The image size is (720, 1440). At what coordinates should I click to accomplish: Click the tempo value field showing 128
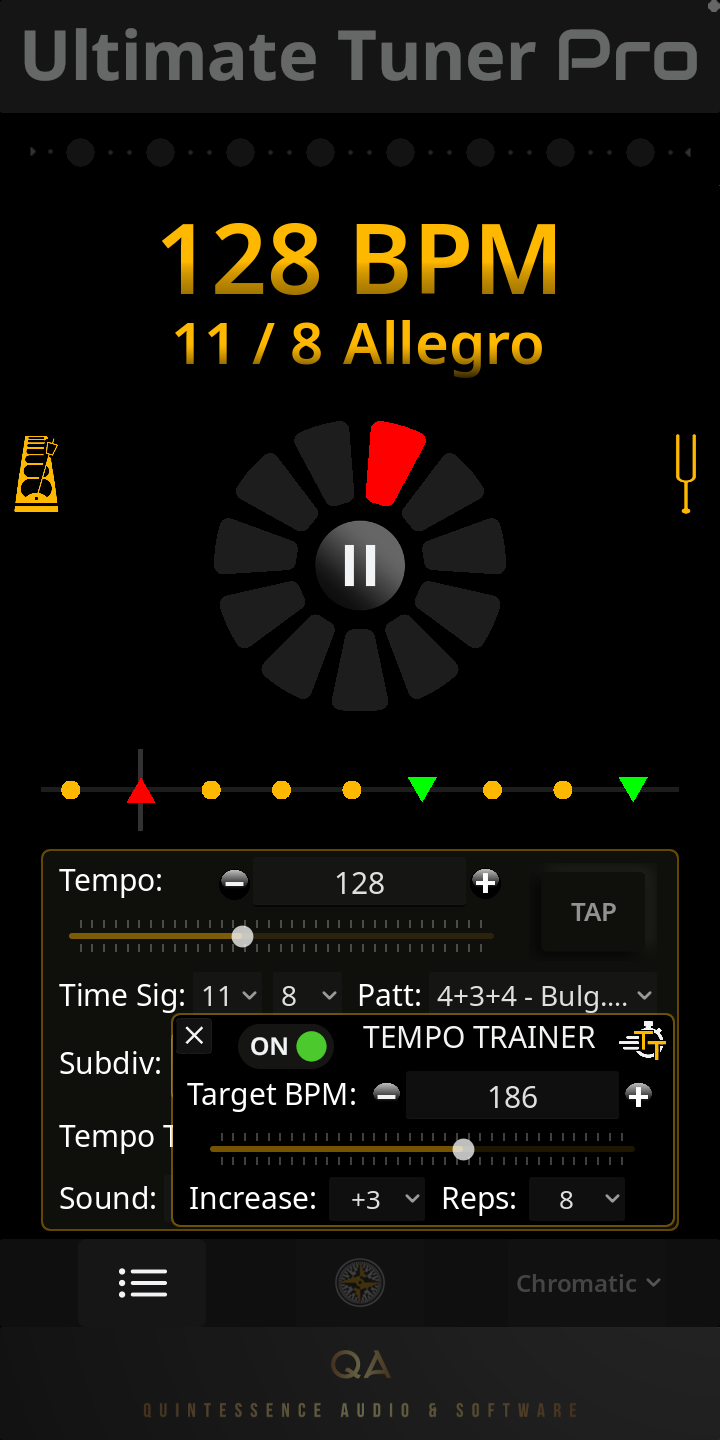pyautogui.click(x=360, y=882)
